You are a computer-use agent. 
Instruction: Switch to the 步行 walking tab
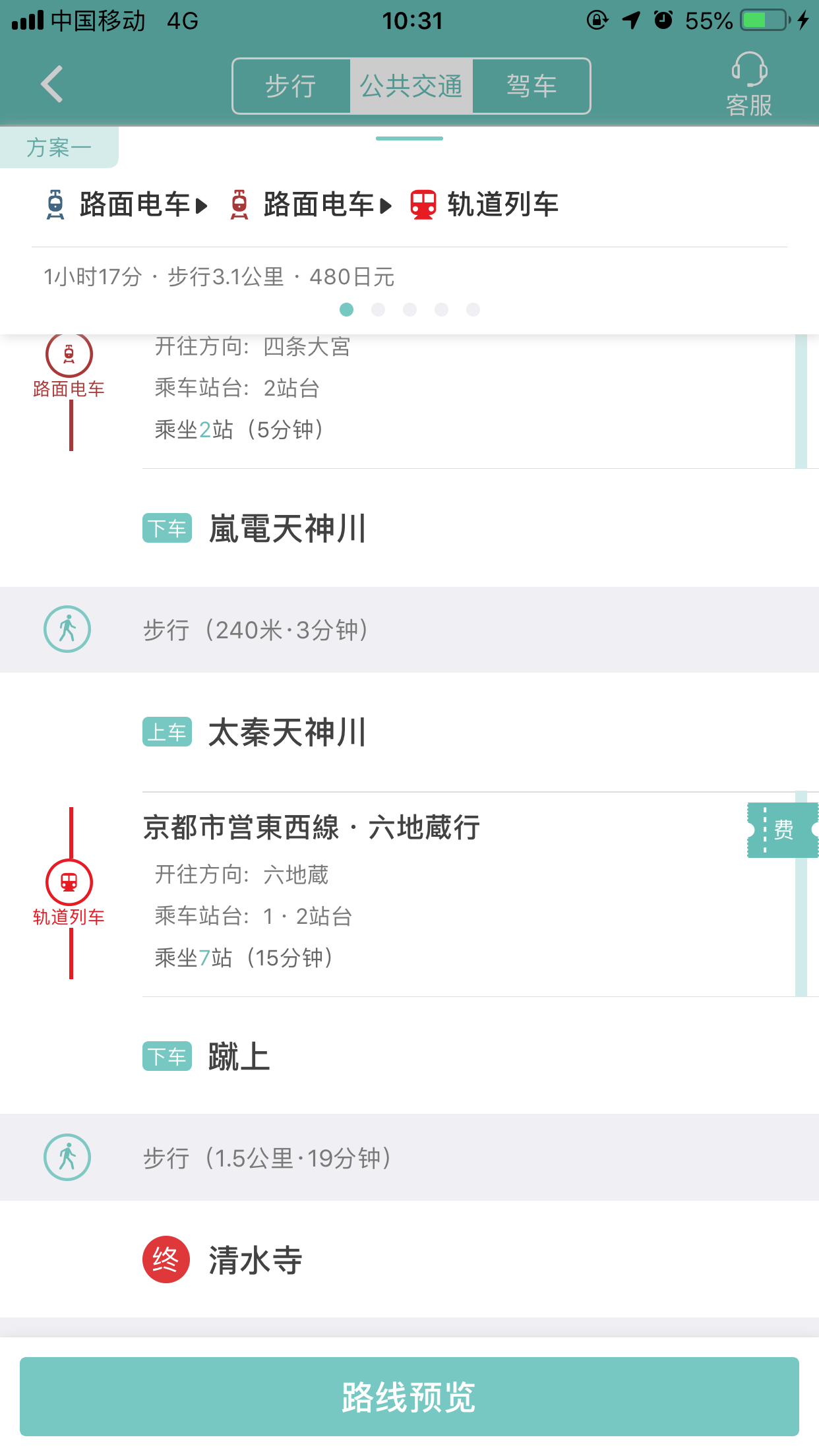click(291, 86)
